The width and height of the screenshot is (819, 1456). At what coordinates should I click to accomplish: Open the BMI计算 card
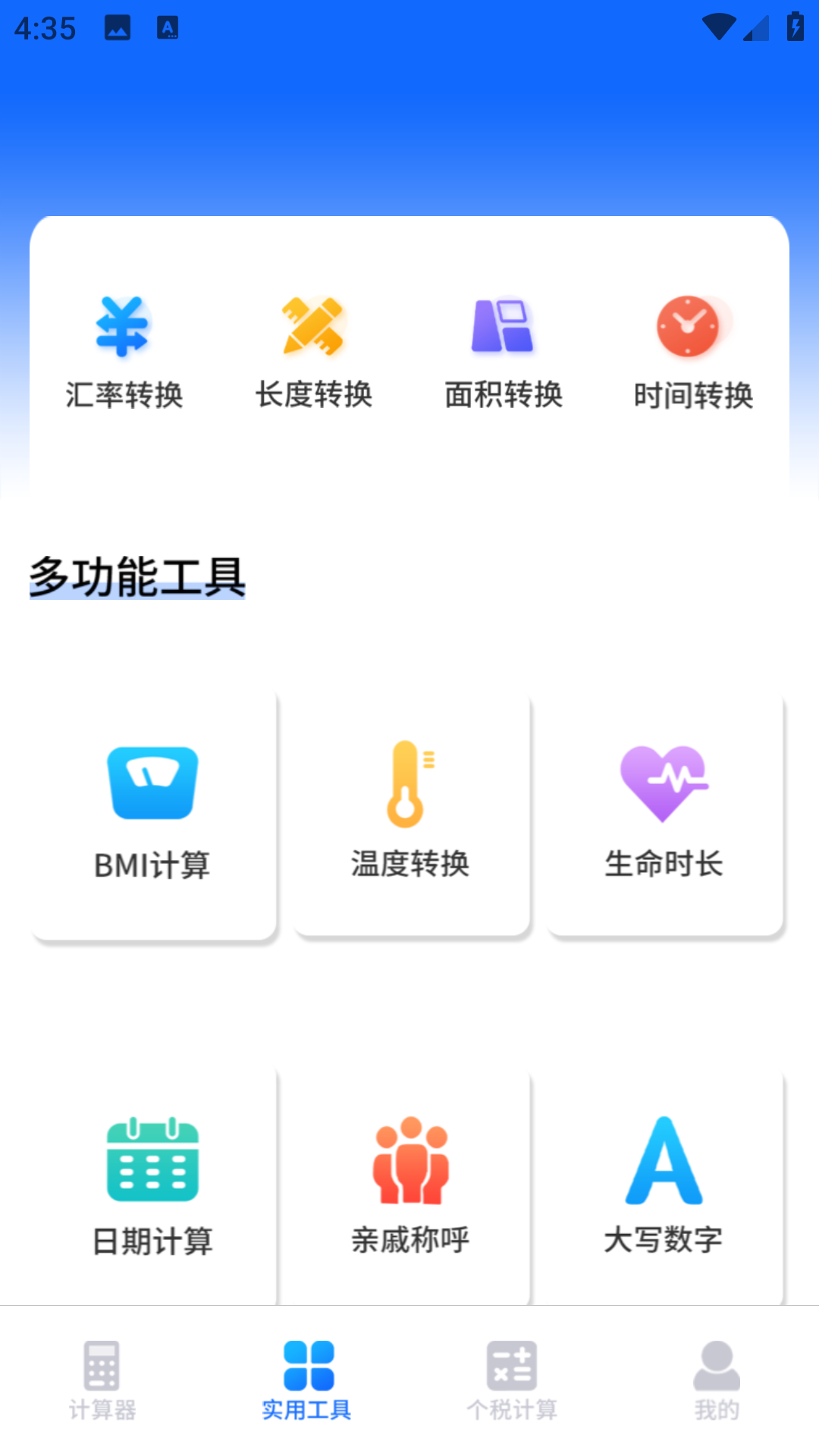click(153, 815)
